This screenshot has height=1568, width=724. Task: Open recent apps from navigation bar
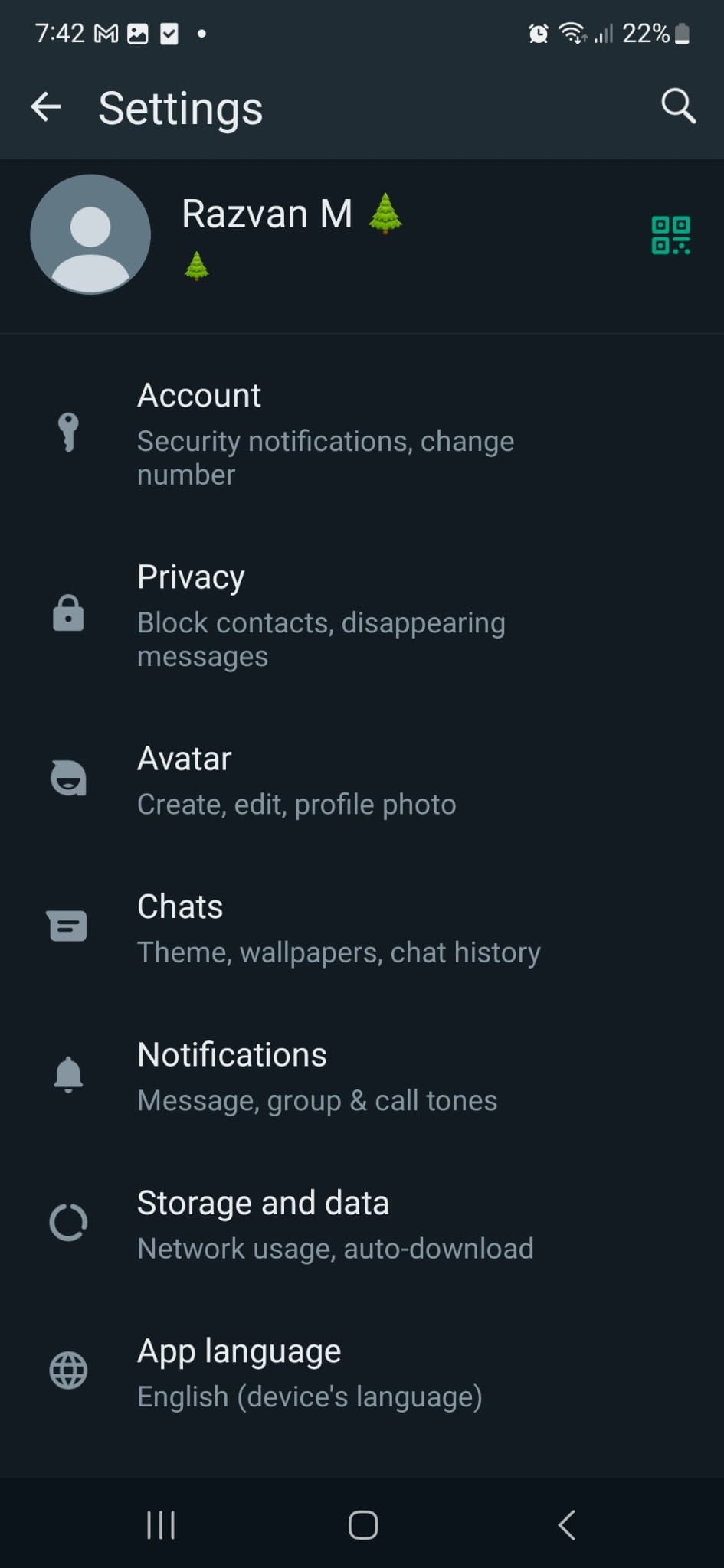161,1524
